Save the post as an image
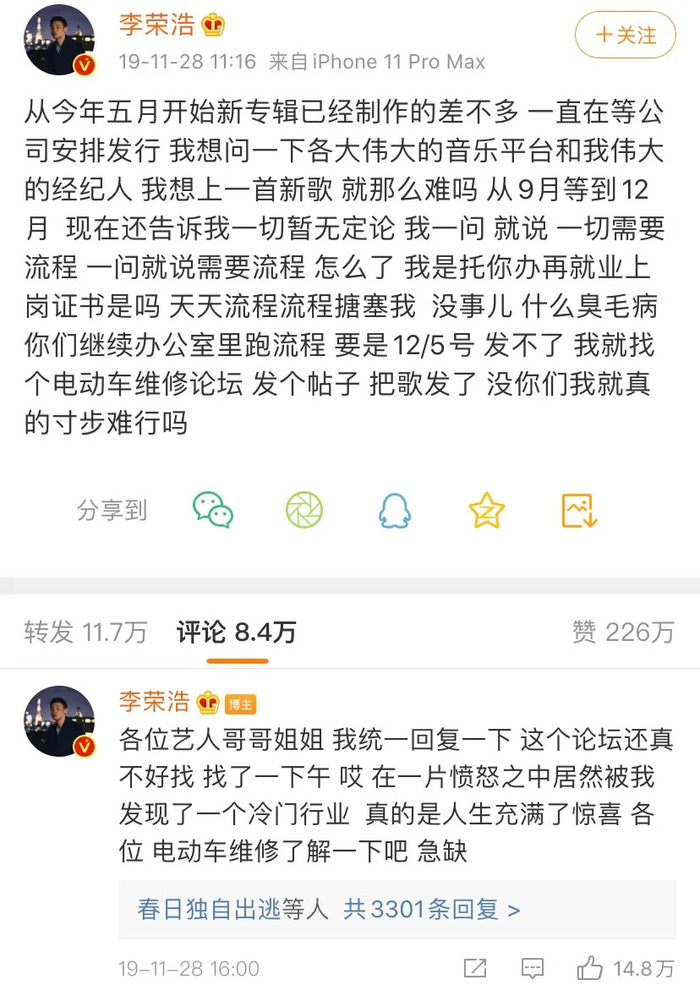This screenshot has width=700, height=996. pyautogui.click(x=579, y=510)
